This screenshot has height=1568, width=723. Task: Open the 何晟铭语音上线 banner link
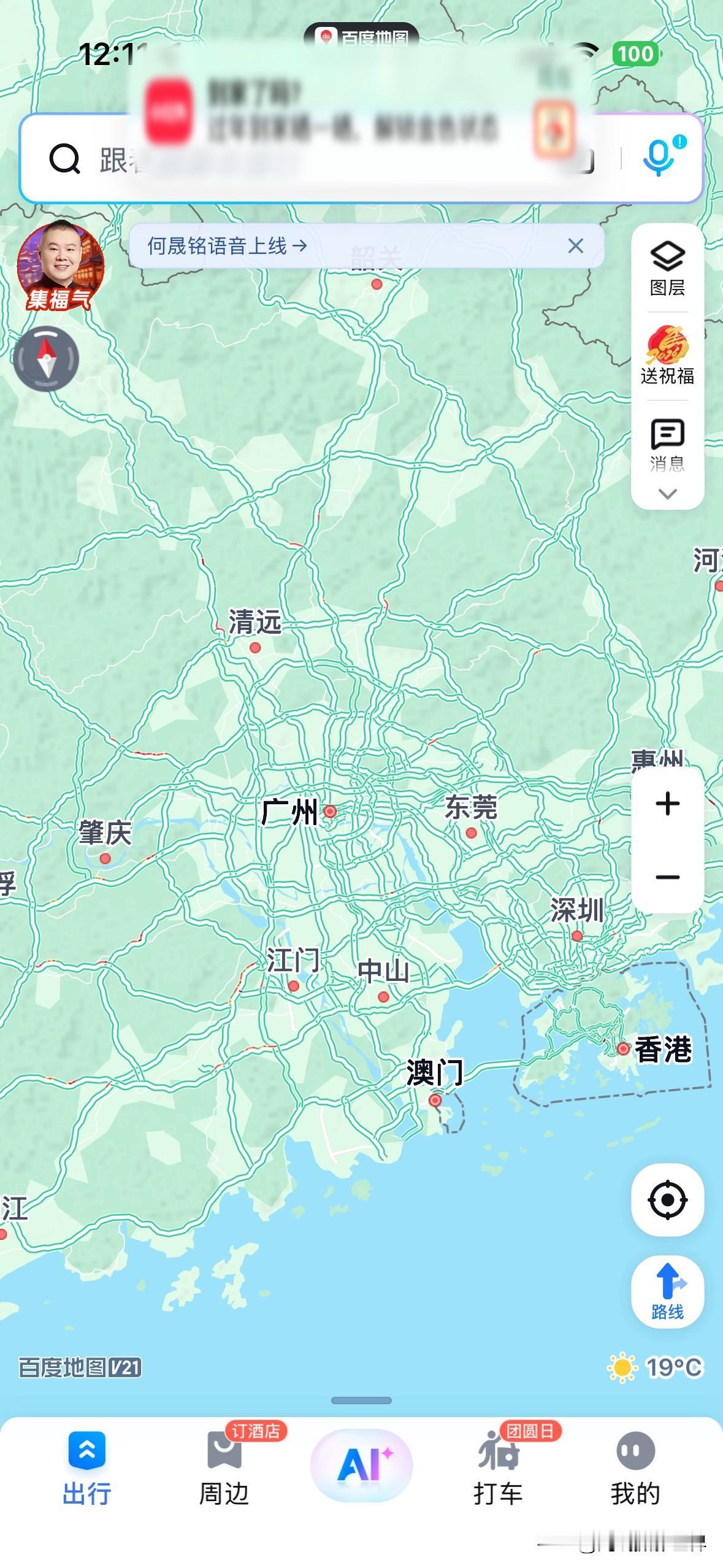point(227,247)
